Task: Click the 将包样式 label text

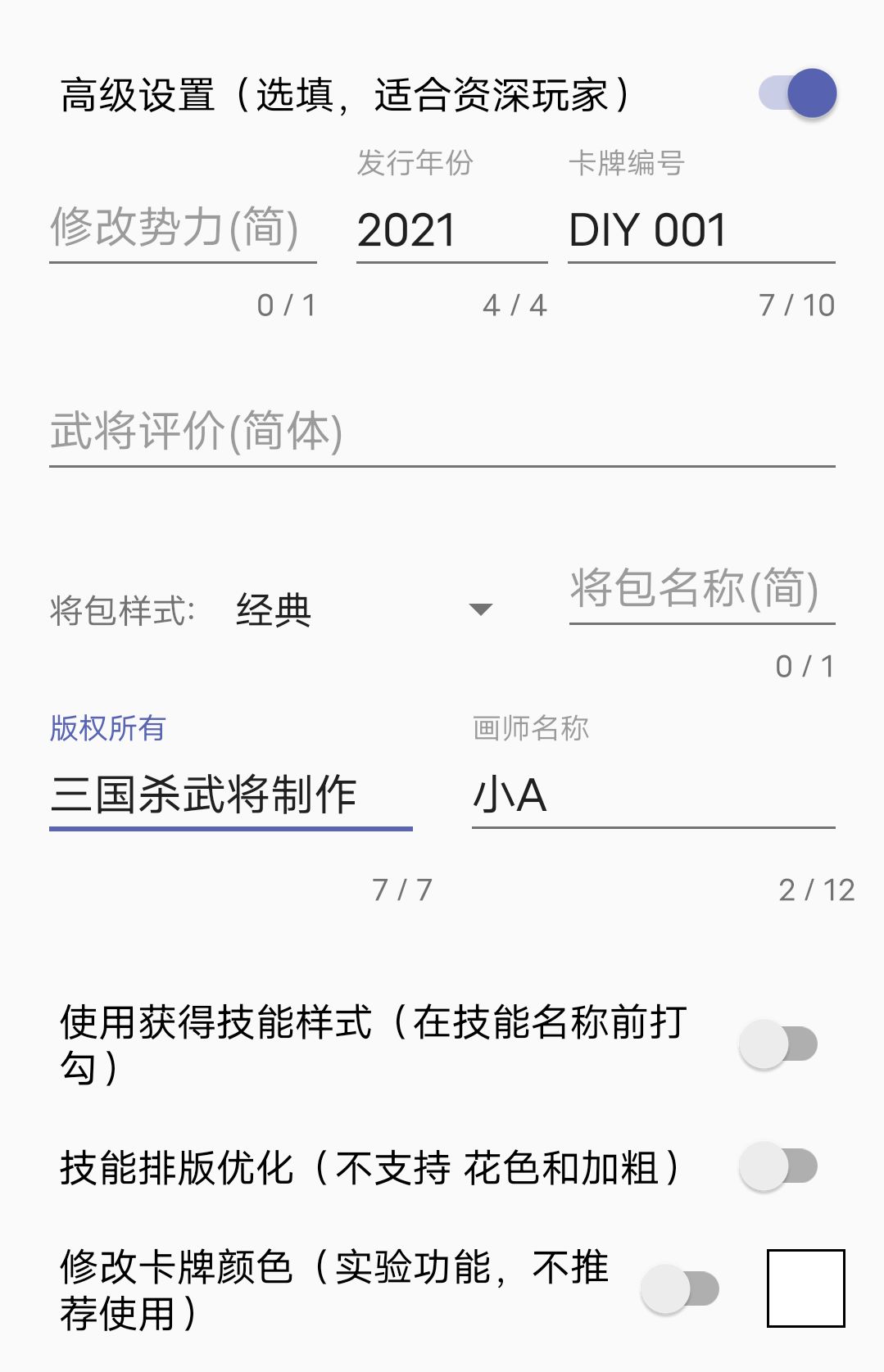Action: pyautogui.click(x=121, y=608)
